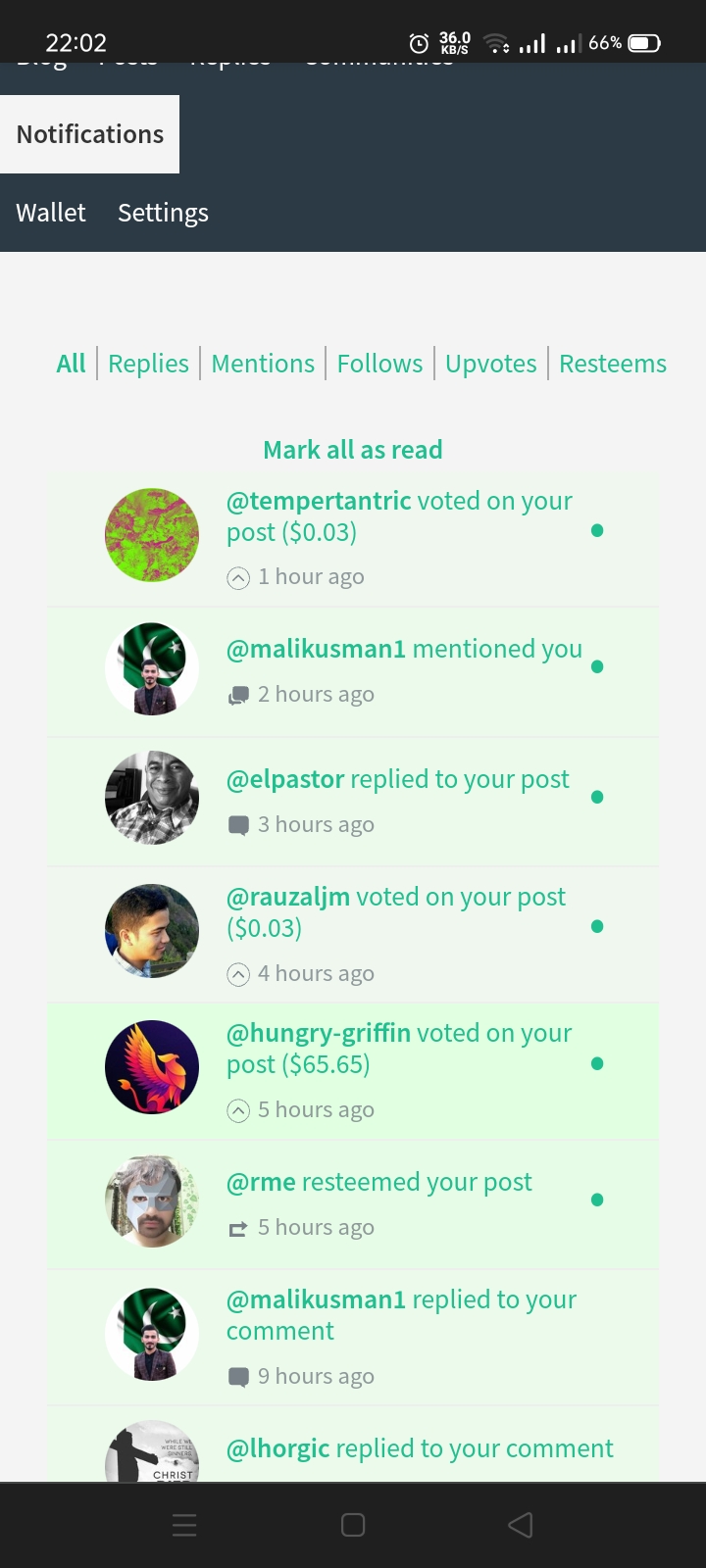Show Upvotes notifications
The image size is (706, 1568).
click(490, 364)
